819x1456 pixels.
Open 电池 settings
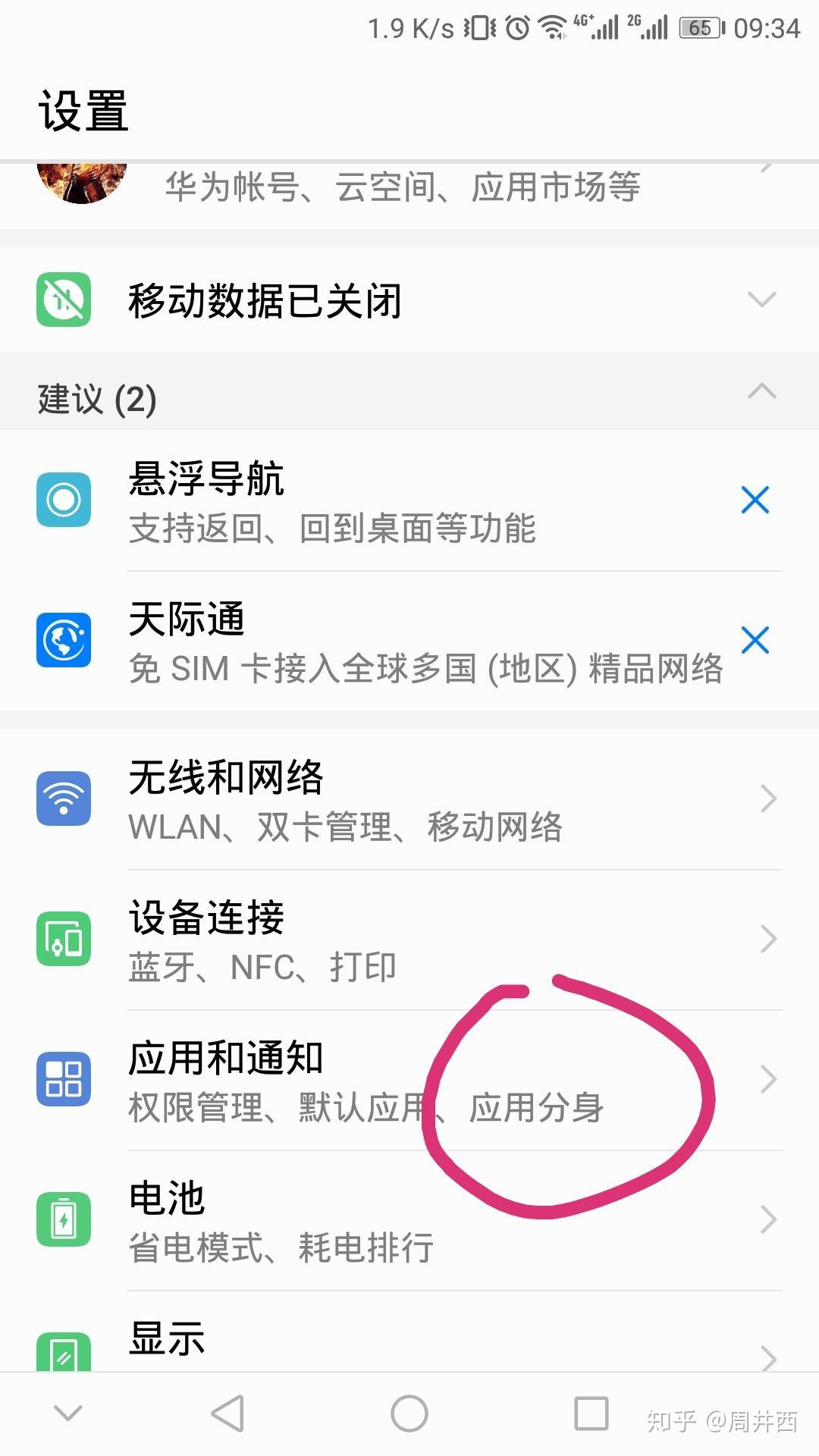tap(409, 1219)
